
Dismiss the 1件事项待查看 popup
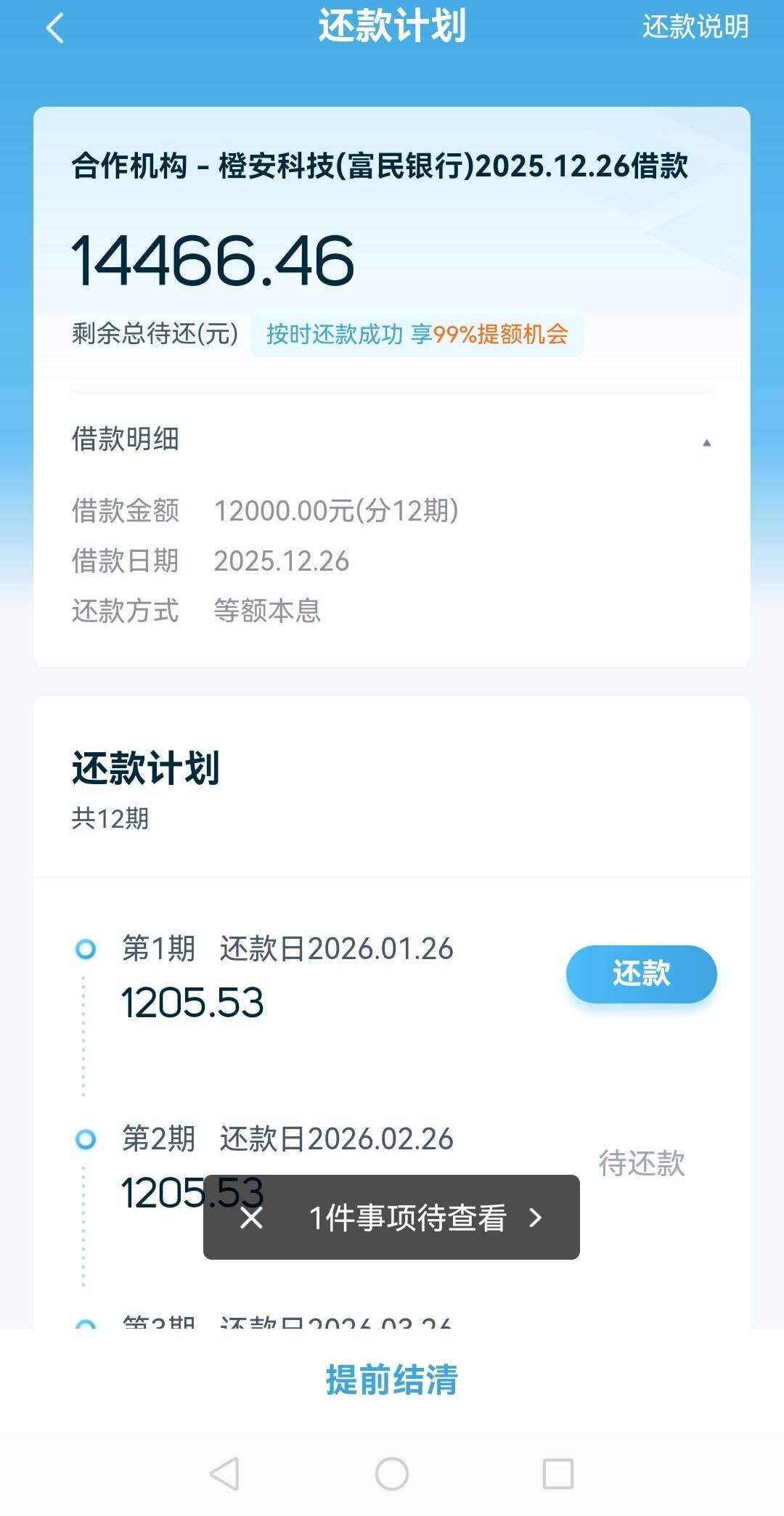[x=251, y=1218]
